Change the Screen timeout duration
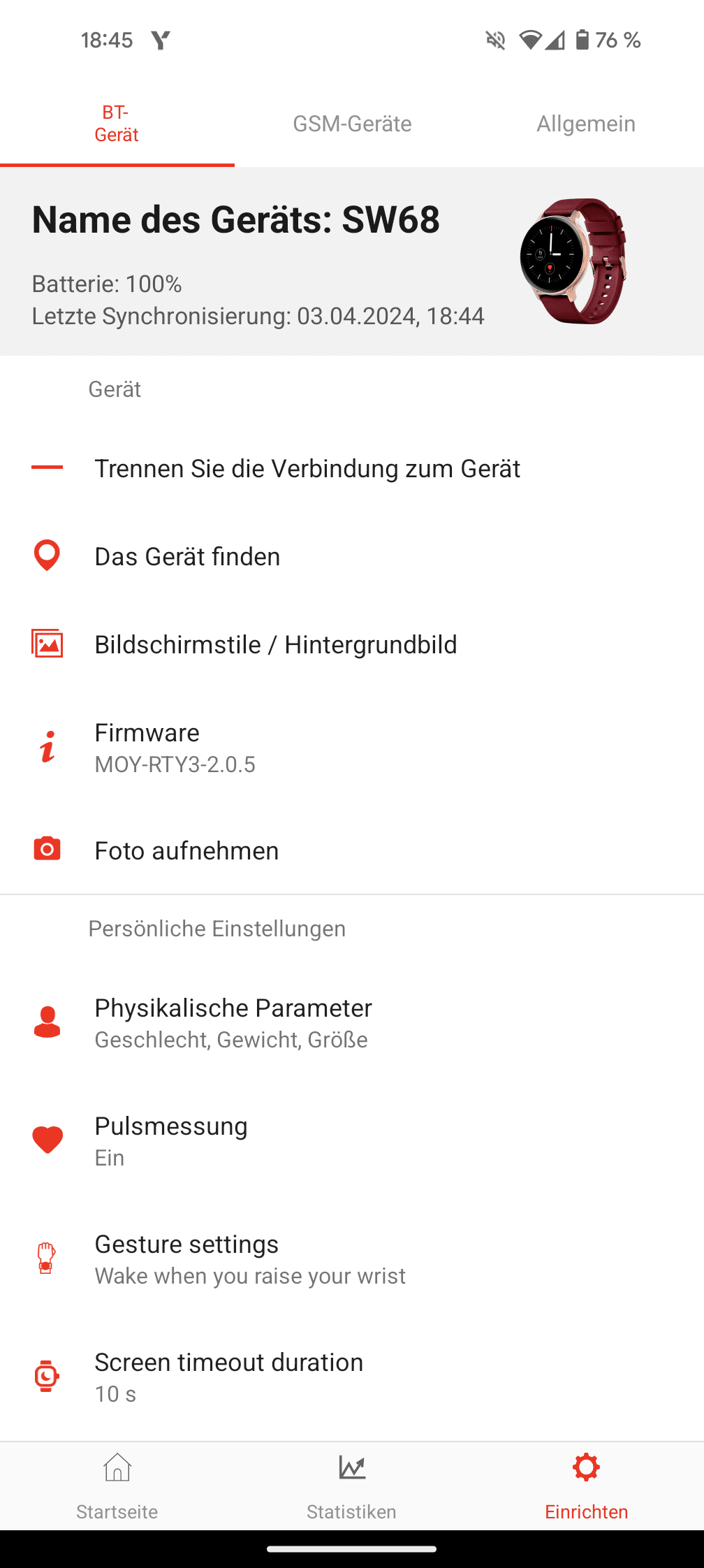The image size is (704, 1568). [228, 1377]
